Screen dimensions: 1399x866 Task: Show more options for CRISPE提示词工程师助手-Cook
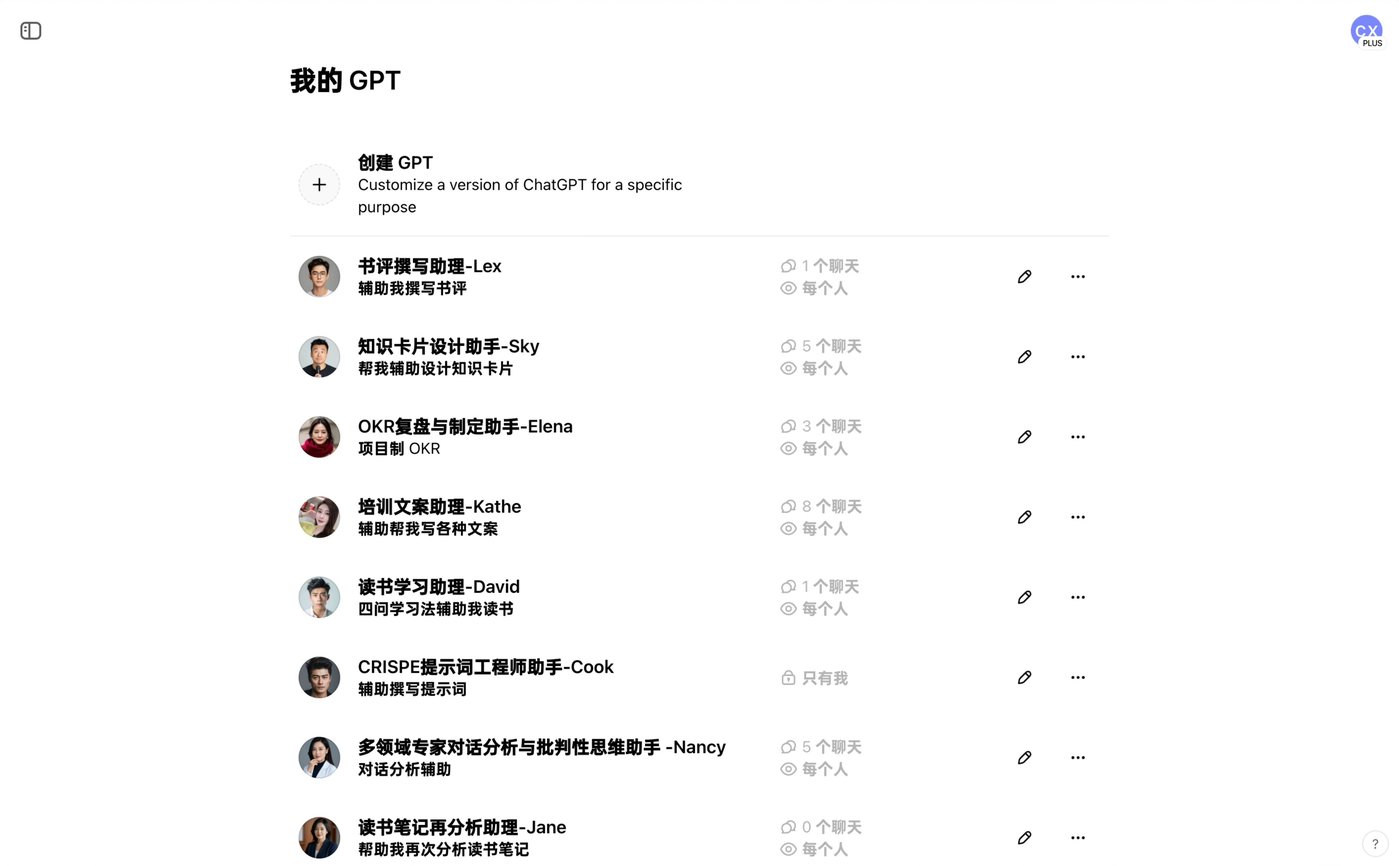point(1077,677)
